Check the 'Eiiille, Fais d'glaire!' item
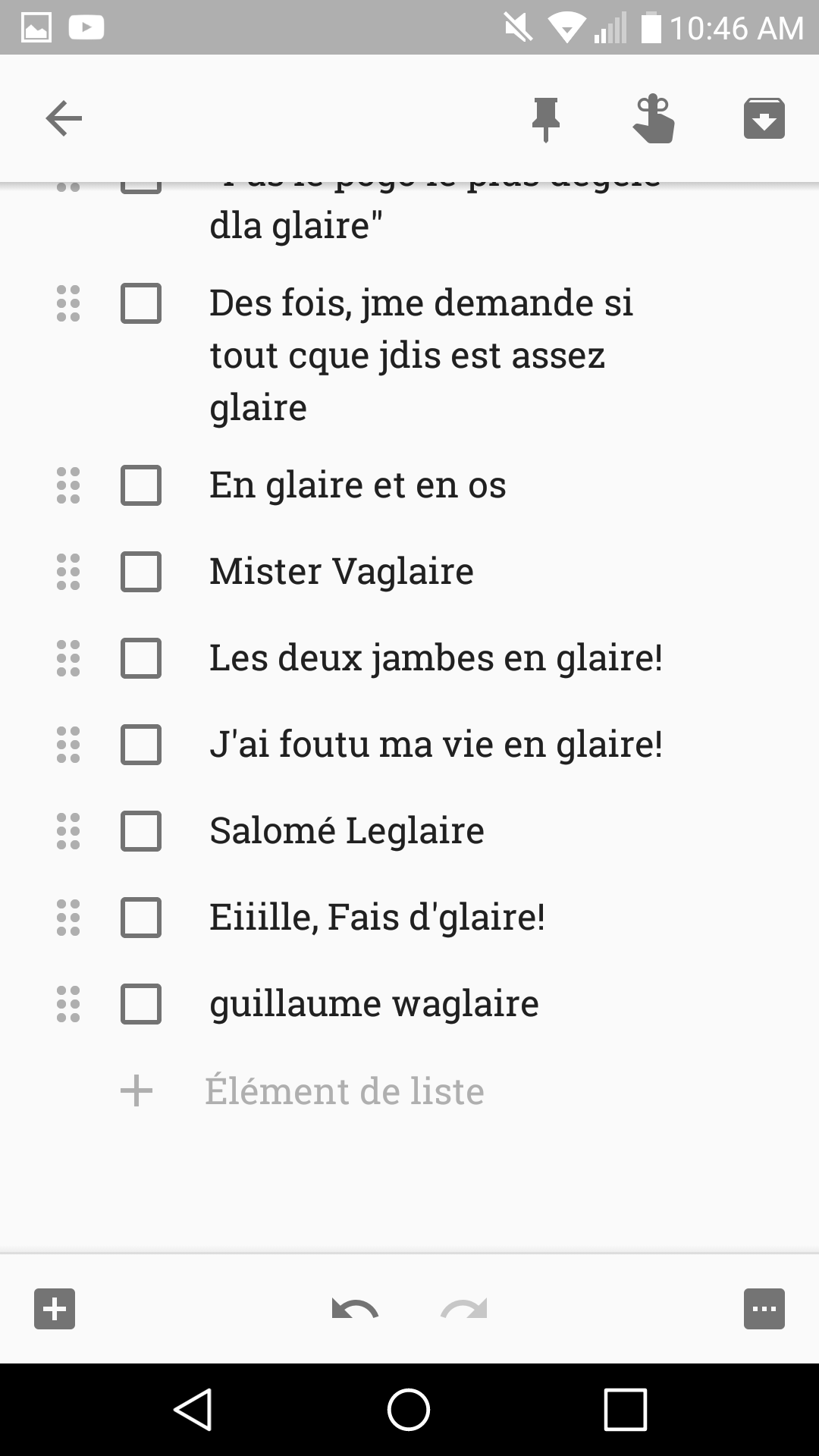Viewport: 819px width, 1456px height. coord(141,918)
